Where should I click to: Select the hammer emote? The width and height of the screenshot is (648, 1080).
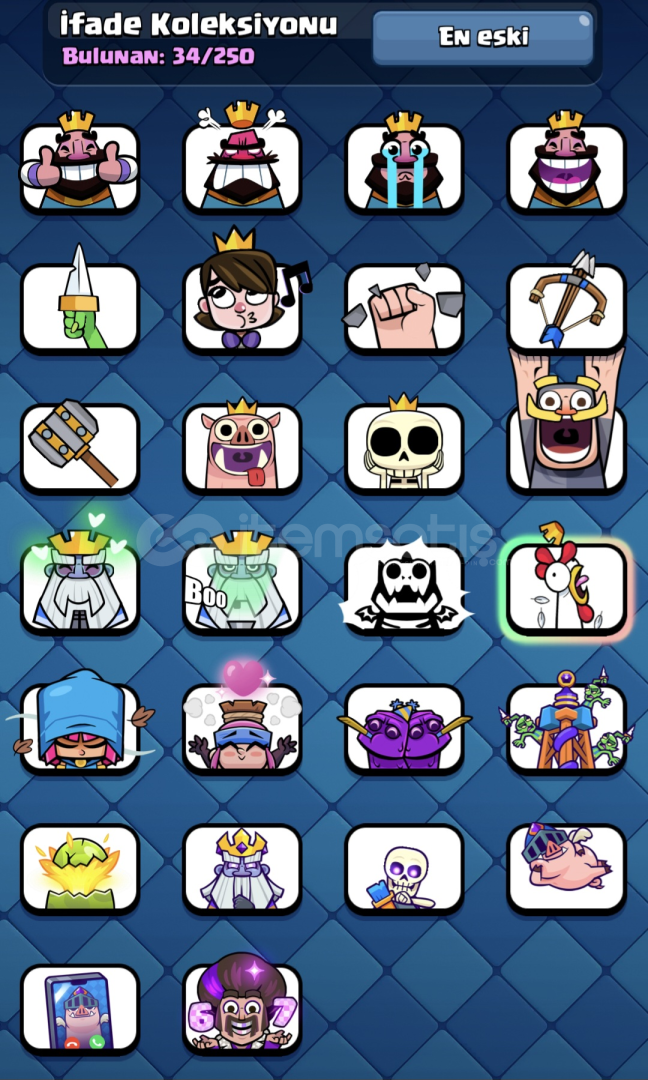[80, 447]
